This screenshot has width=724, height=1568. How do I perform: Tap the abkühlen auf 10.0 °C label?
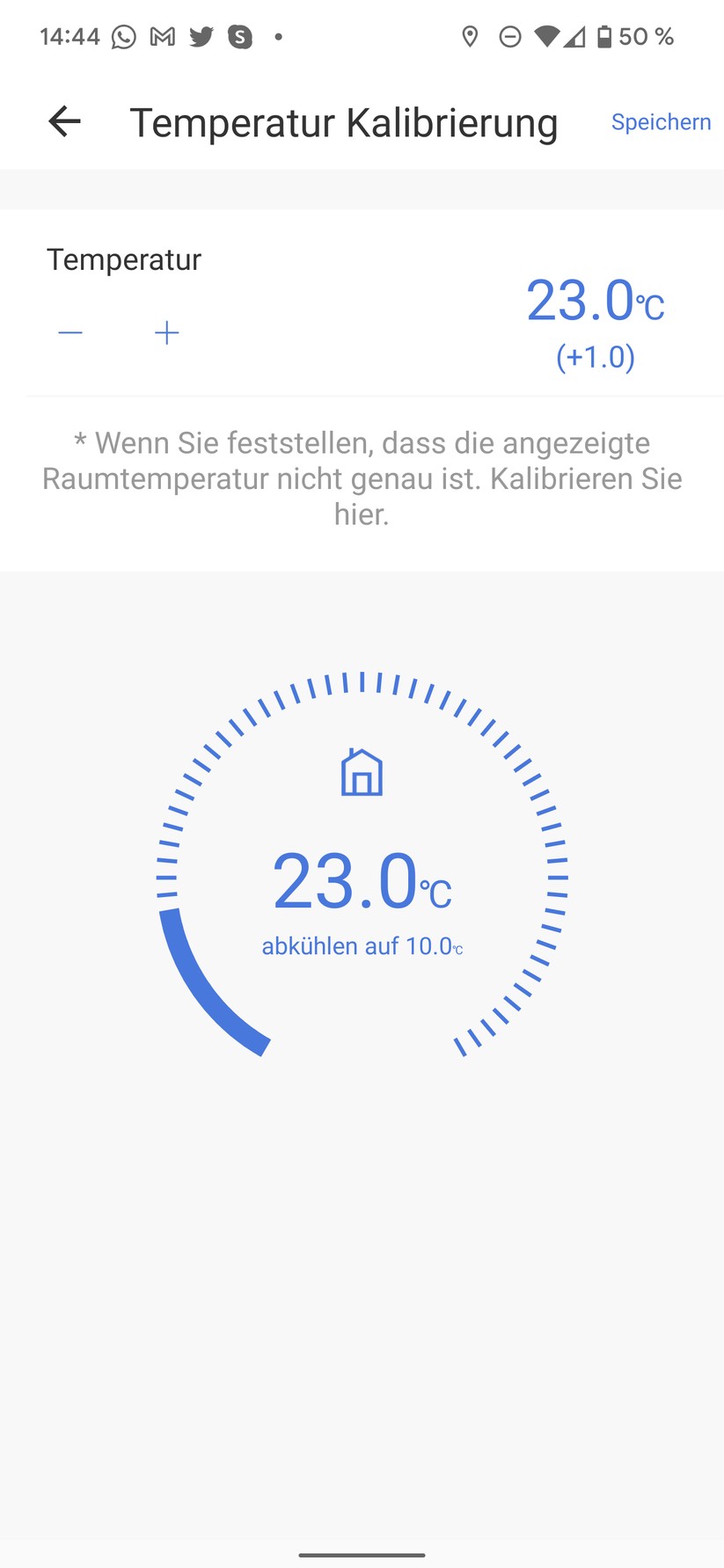362,945
